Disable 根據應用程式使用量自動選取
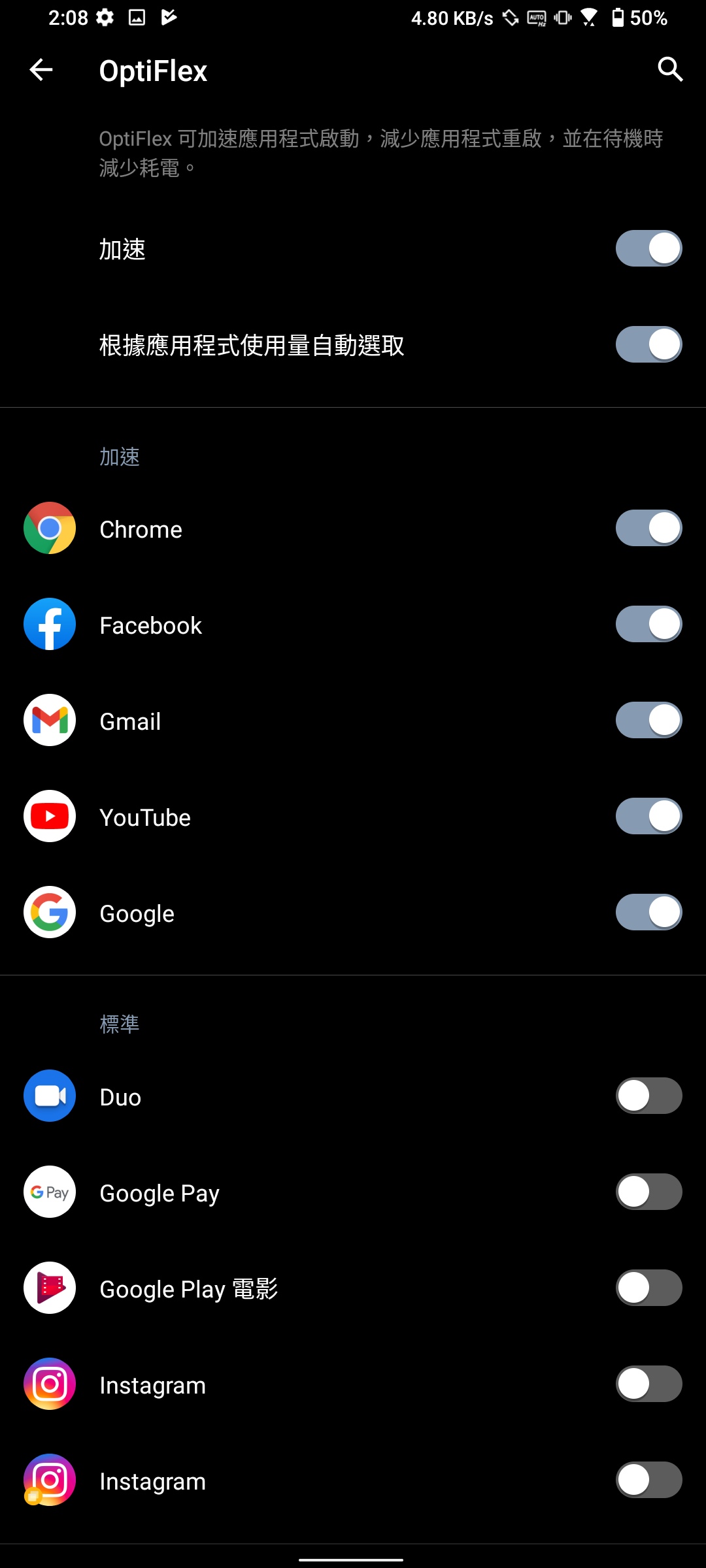This screenshot has width=706, height=1568. coord(648,345)
